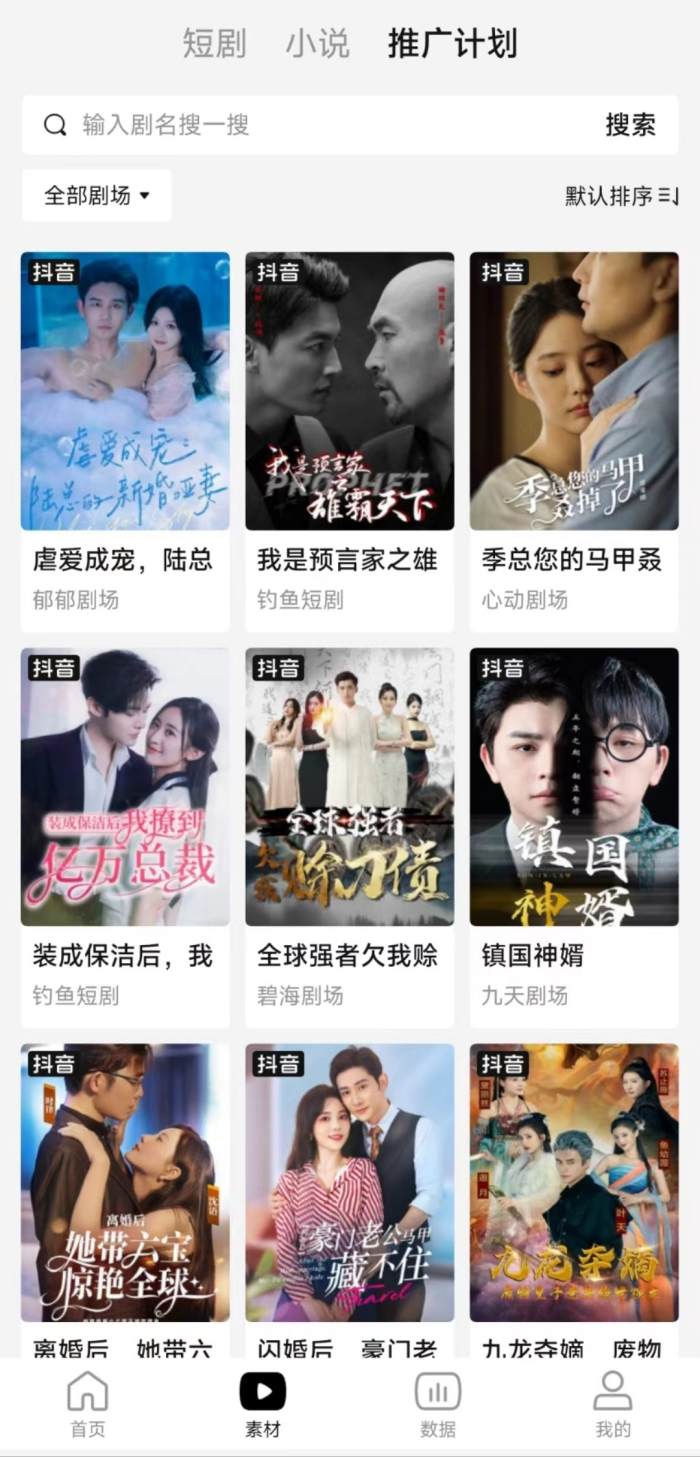Switch to the 短剧 tab
The height and width of the screenshot is (1457, 700).
pyautogui.click(x=214, y=44)
